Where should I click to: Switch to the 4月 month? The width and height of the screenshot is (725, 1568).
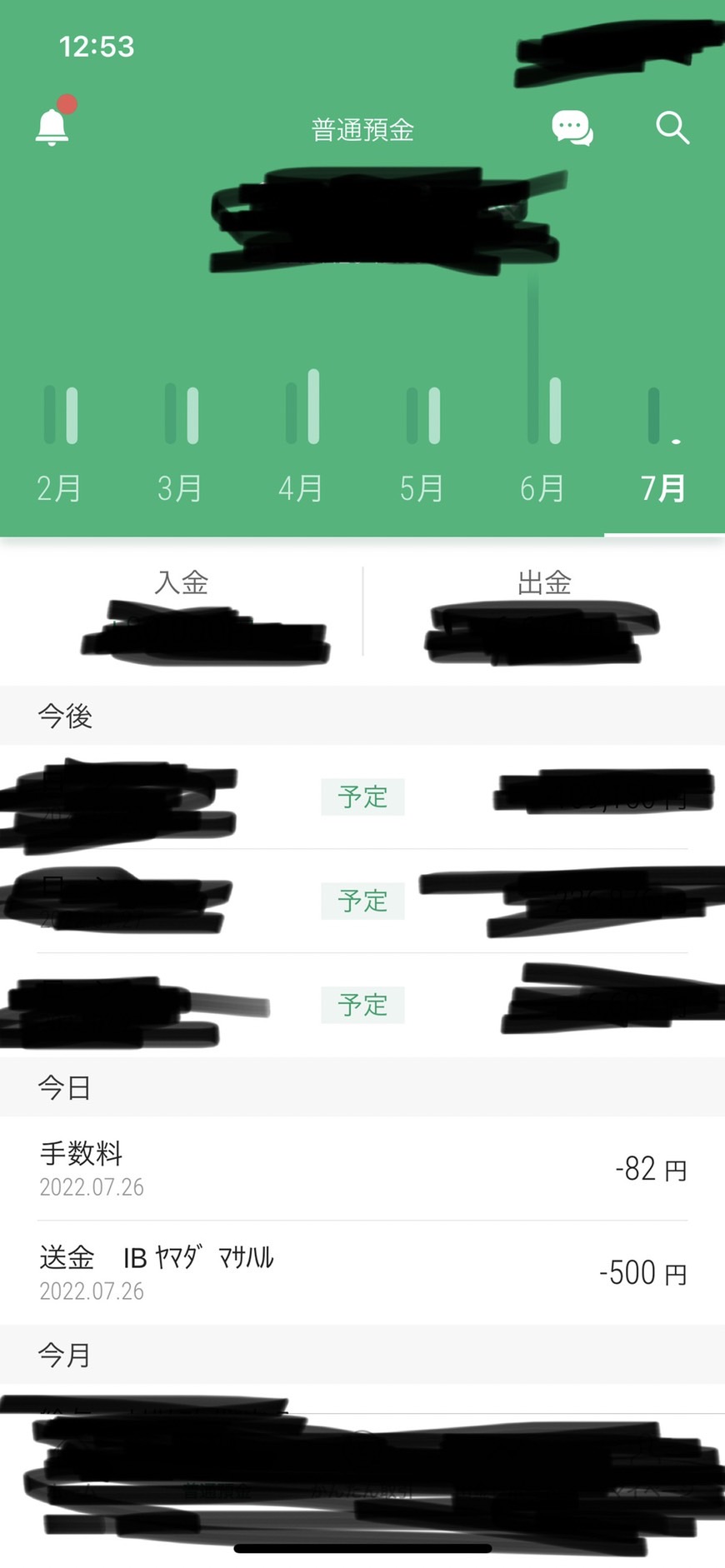pos(301,488)
